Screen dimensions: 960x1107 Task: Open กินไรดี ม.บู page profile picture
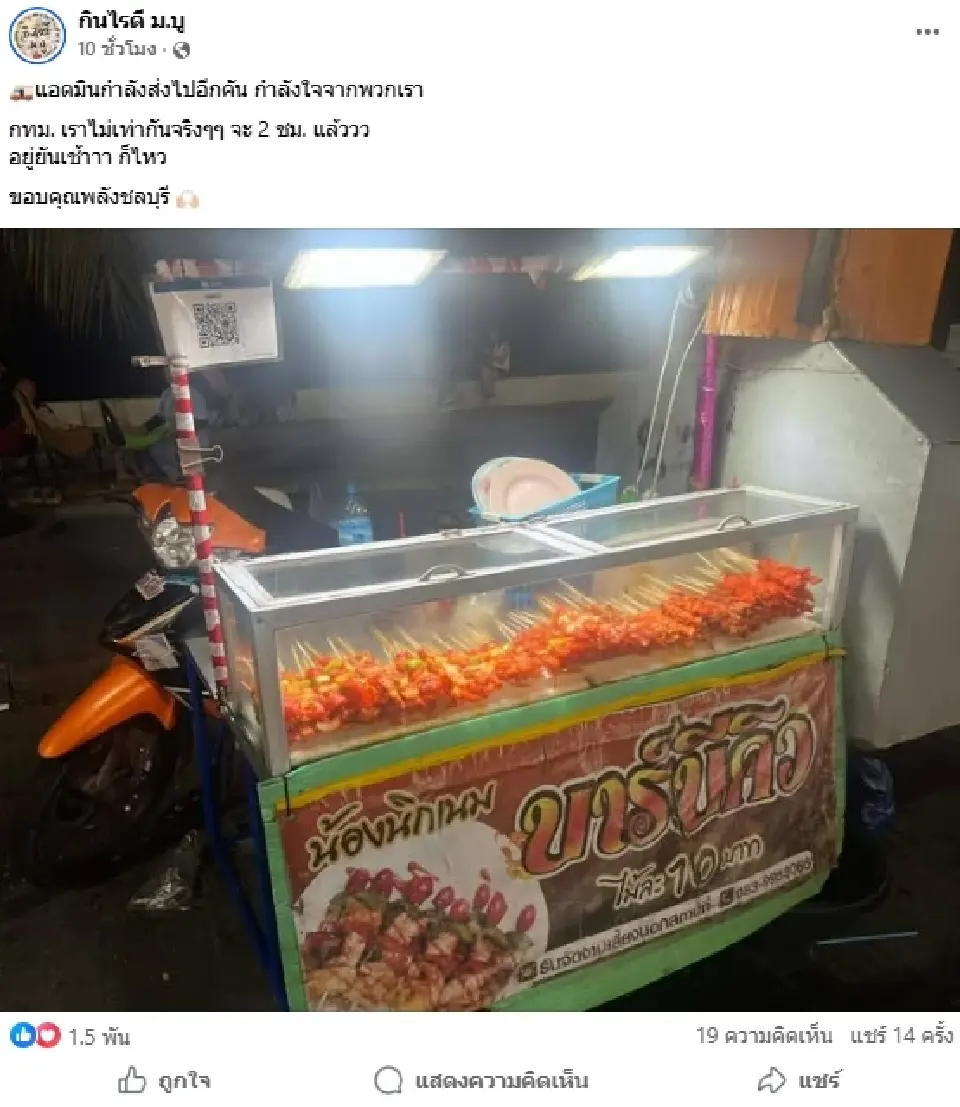coord(37,34)
